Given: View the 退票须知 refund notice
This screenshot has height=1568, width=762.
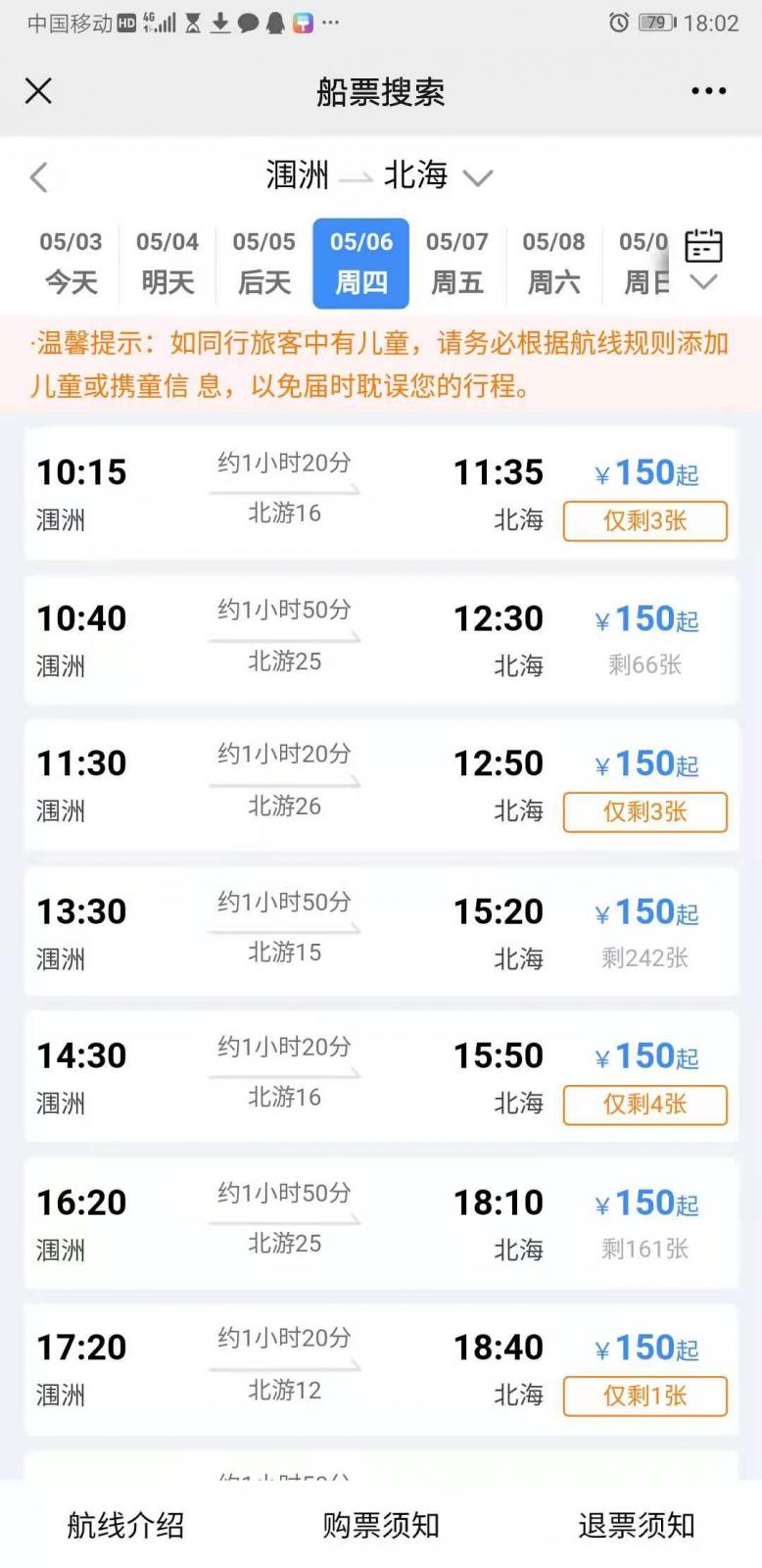Looking at the screenshot, I should [636, 1525].
